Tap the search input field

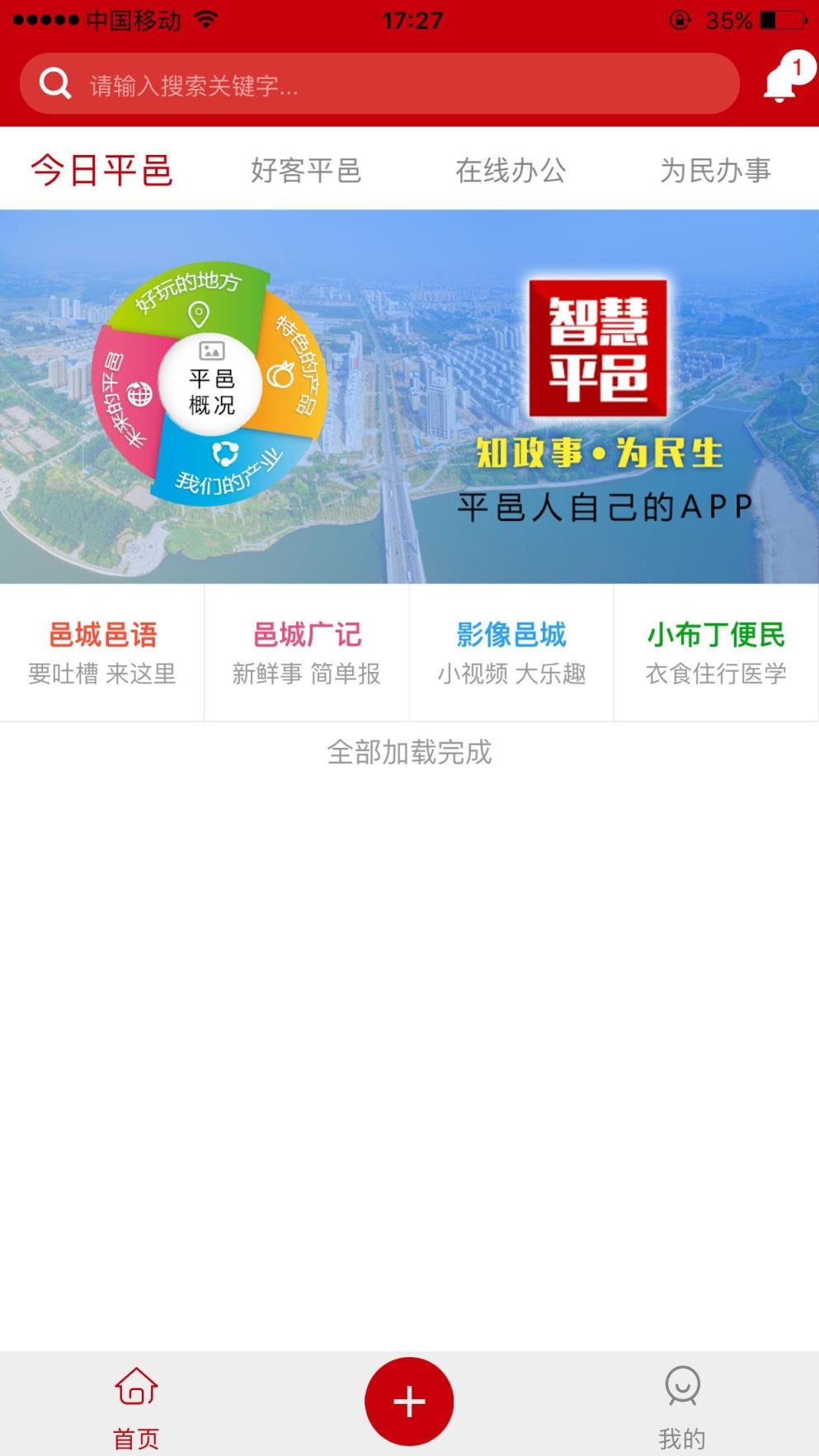pos(330,82)
